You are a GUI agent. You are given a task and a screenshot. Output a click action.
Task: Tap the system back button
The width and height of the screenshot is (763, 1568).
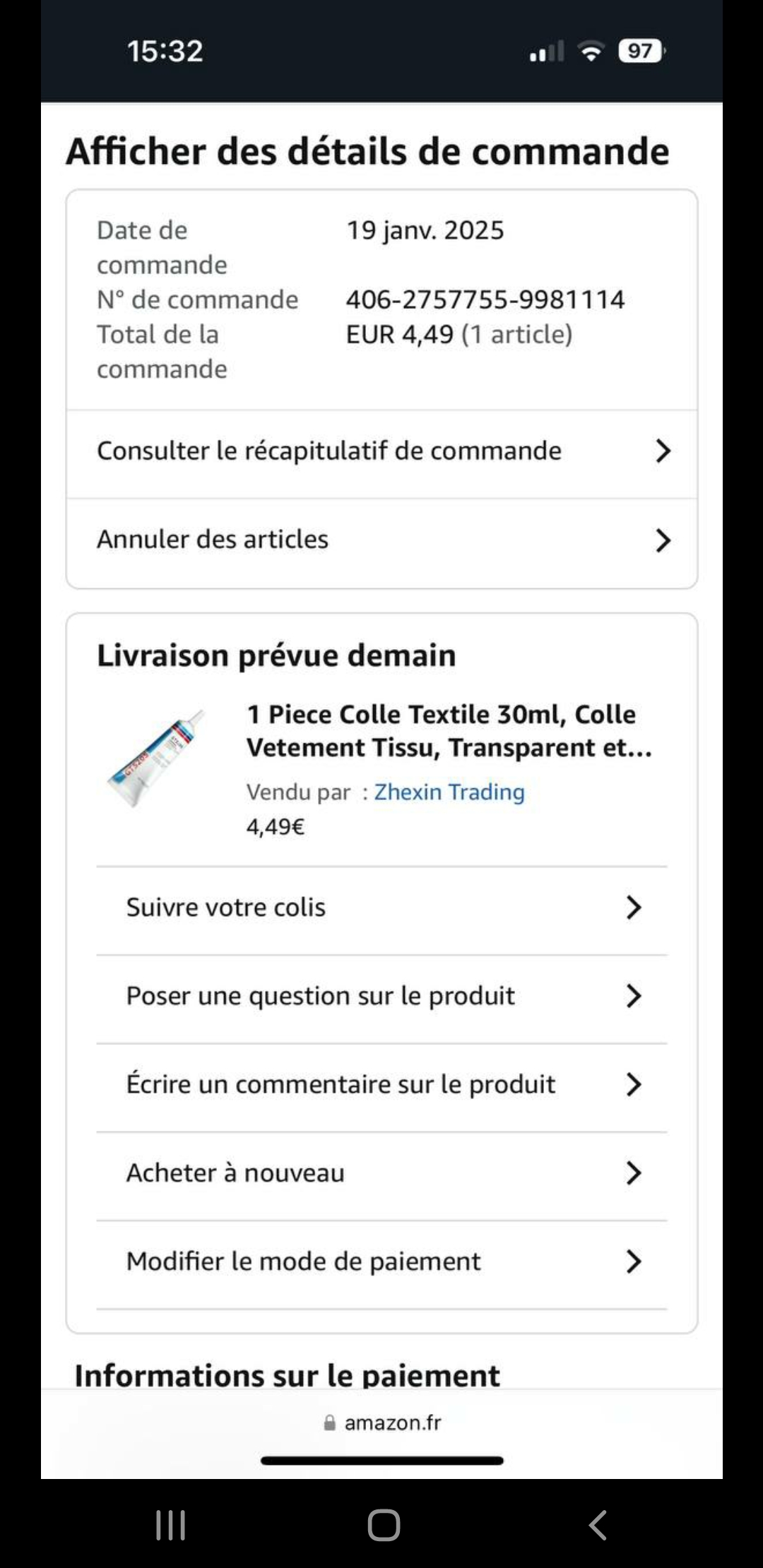point(598,1525)
